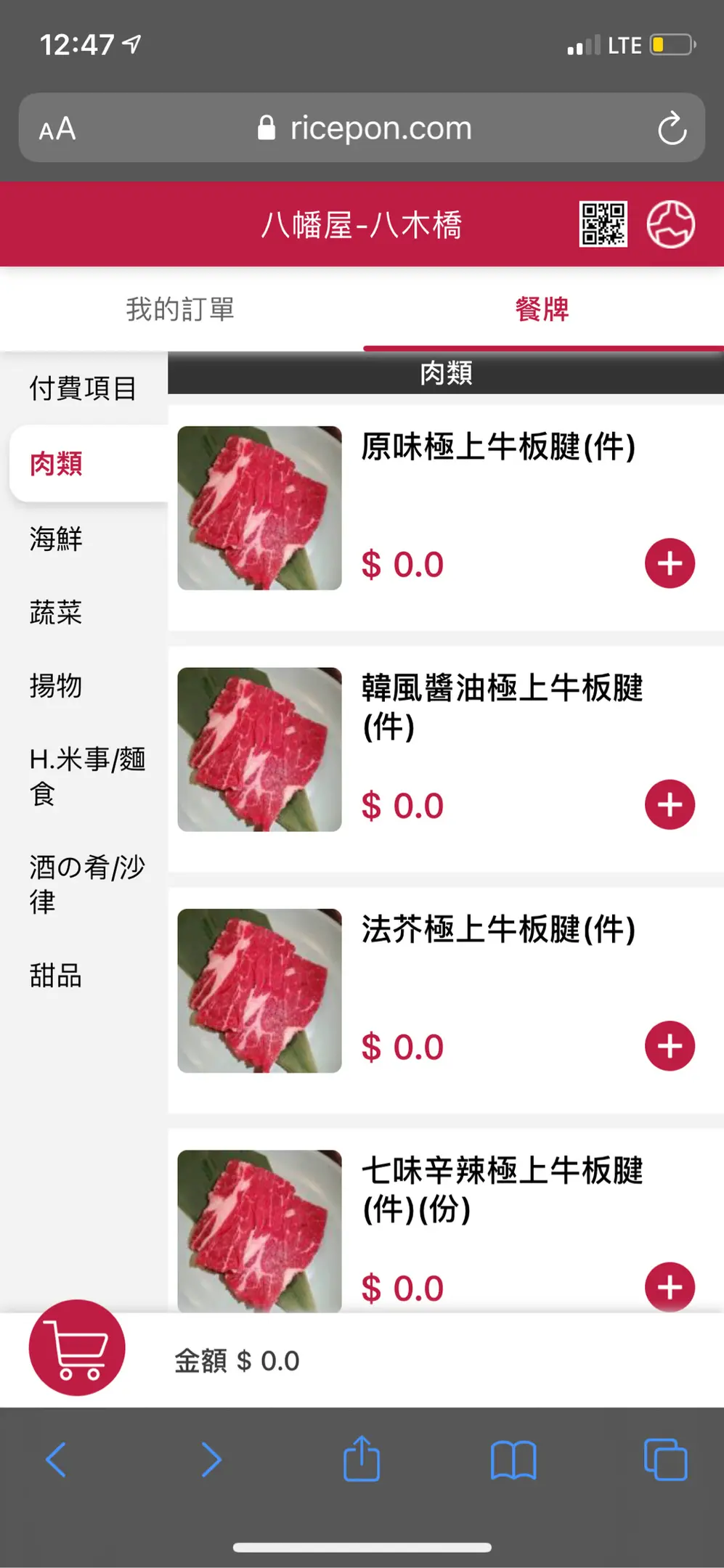The height and width of the screenshot is (1568, 724).
Task: Open Safari's share sheet
Action: coord(362,1459)
